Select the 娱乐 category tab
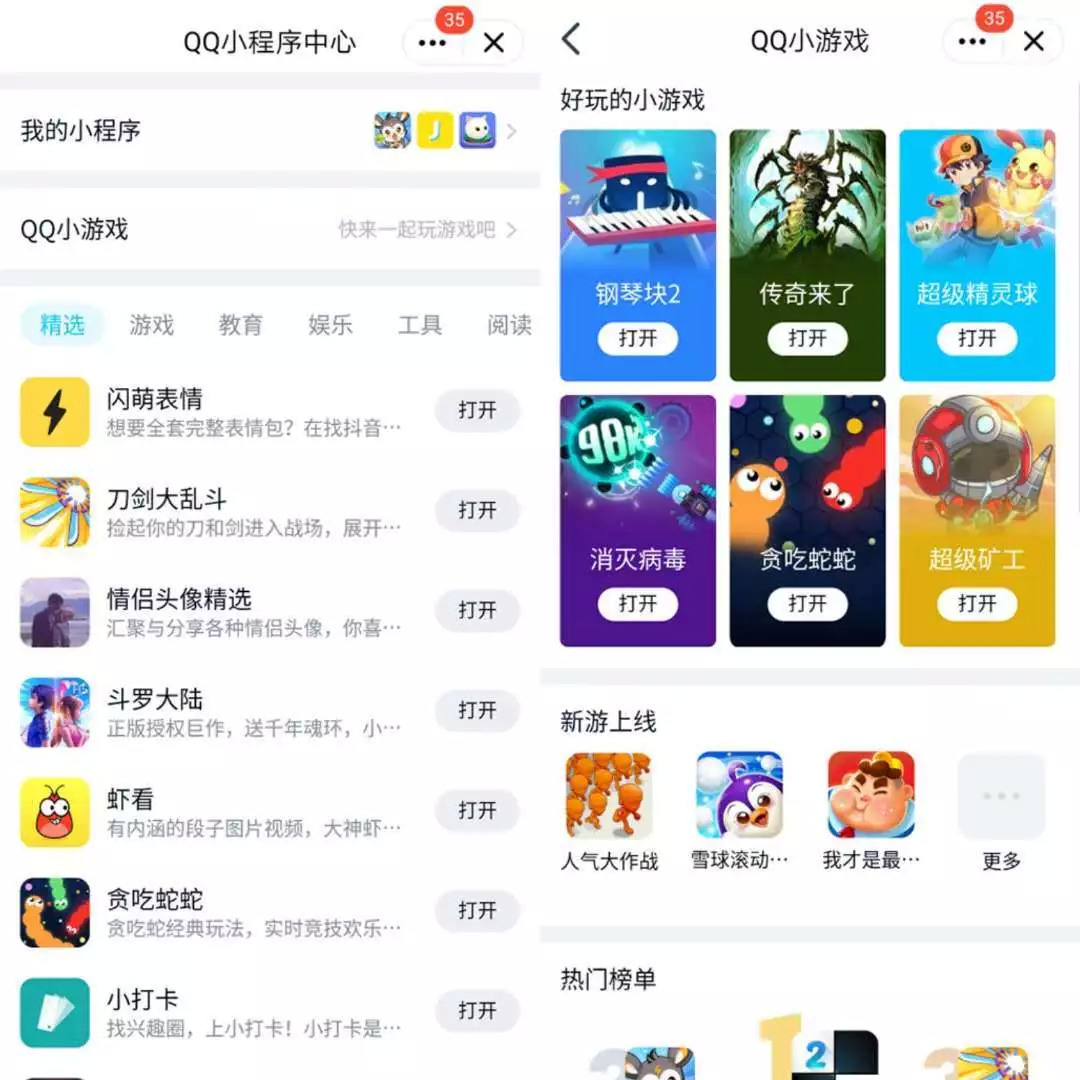1080x1080 pixels. click(330, 324)
